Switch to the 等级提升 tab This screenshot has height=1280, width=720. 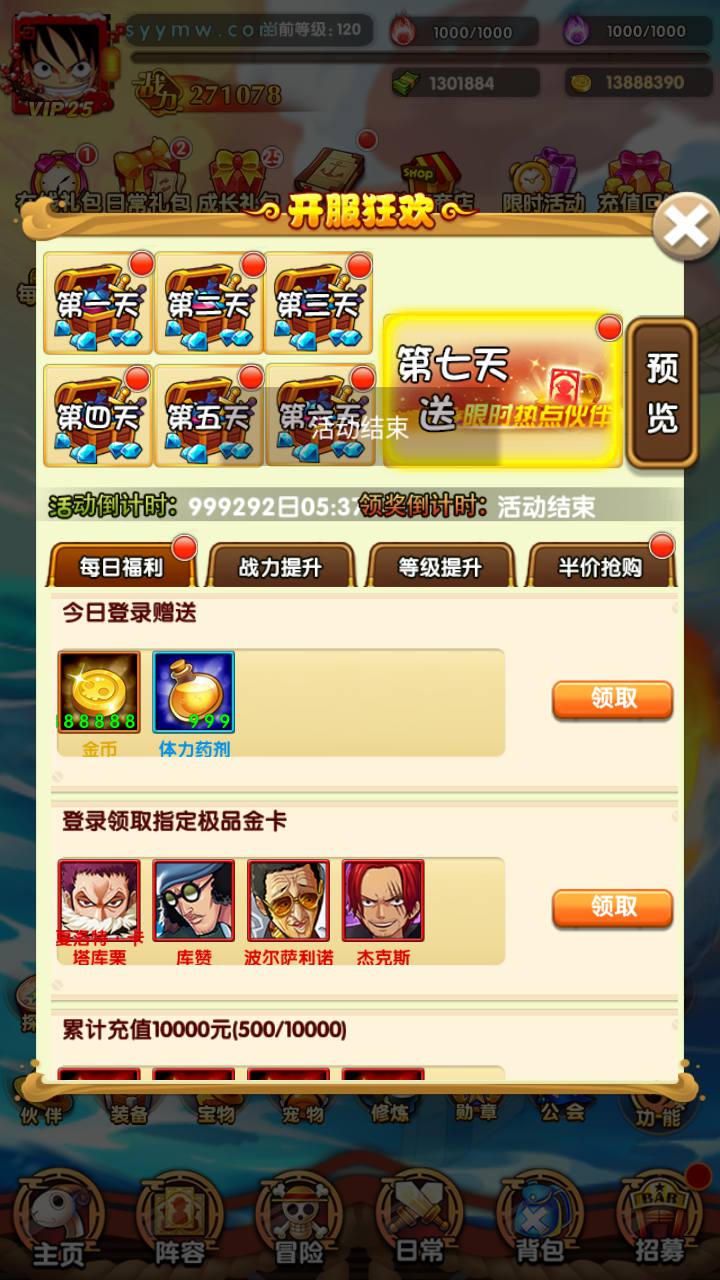(x=440, y=567)
